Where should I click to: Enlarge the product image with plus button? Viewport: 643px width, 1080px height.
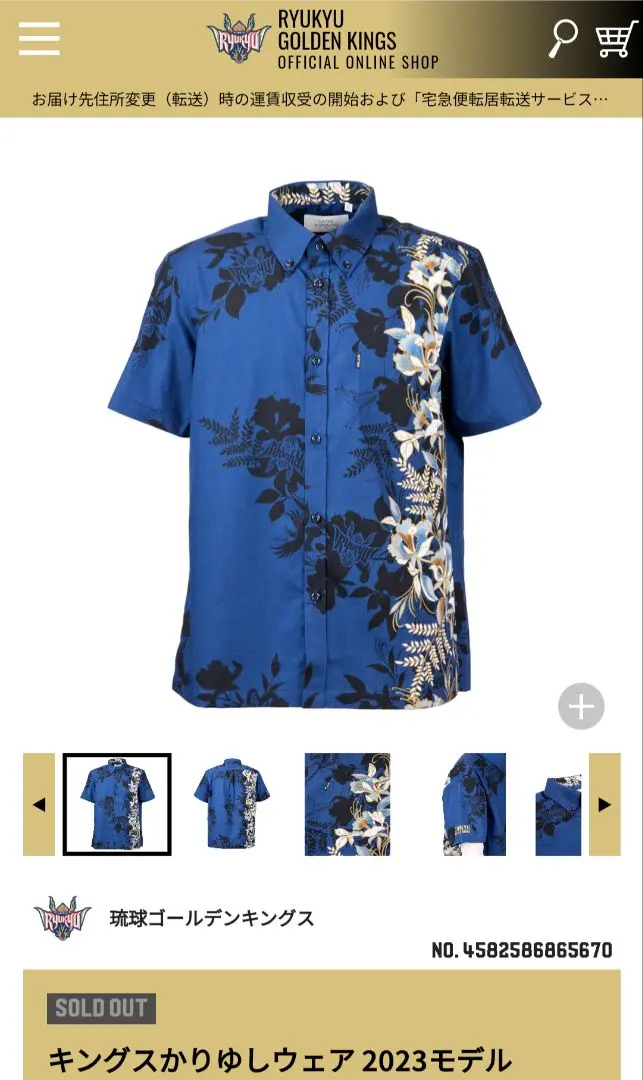pos(581,706)
